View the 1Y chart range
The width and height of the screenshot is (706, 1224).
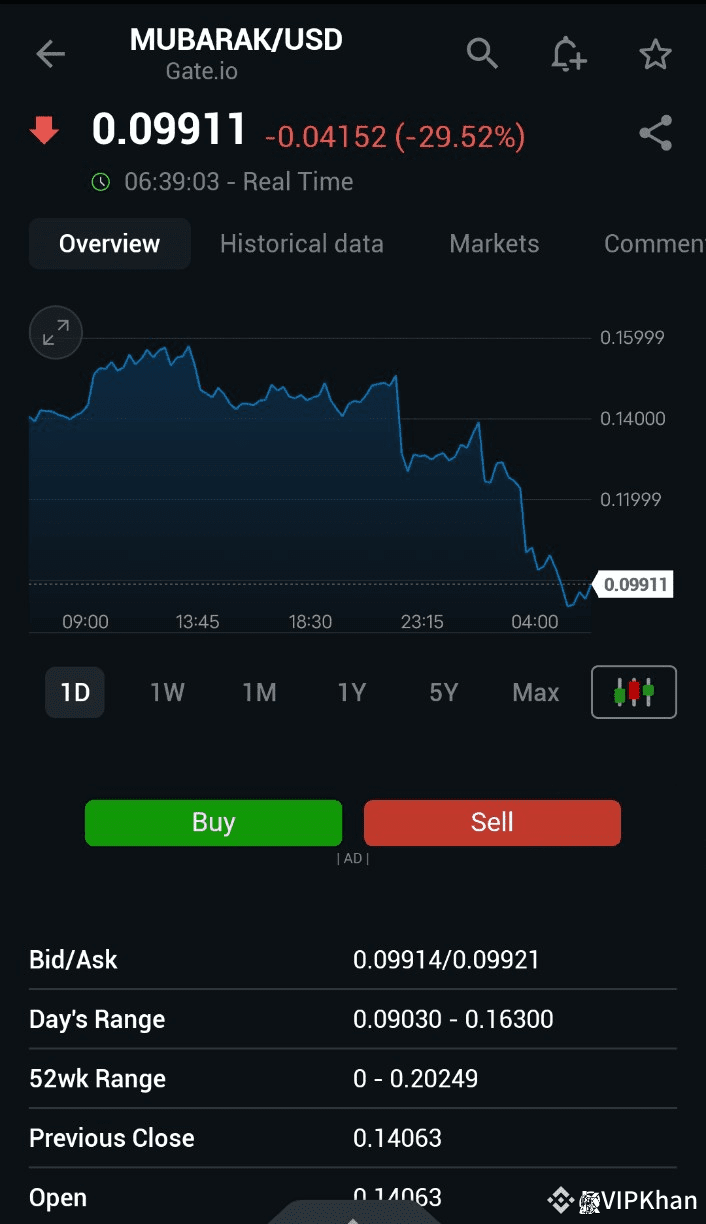[x=352, y=692]
